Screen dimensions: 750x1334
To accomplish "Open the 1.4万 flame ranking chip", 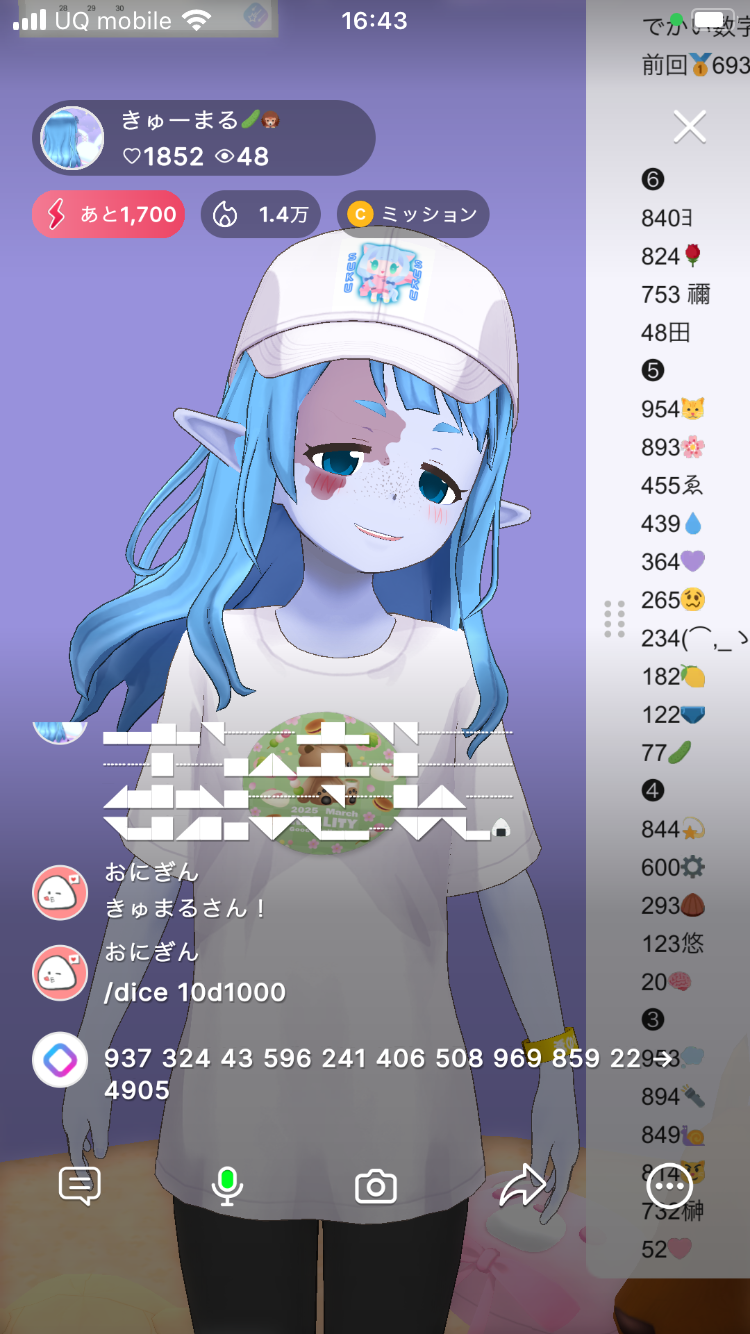I will (x=261, y=214).
